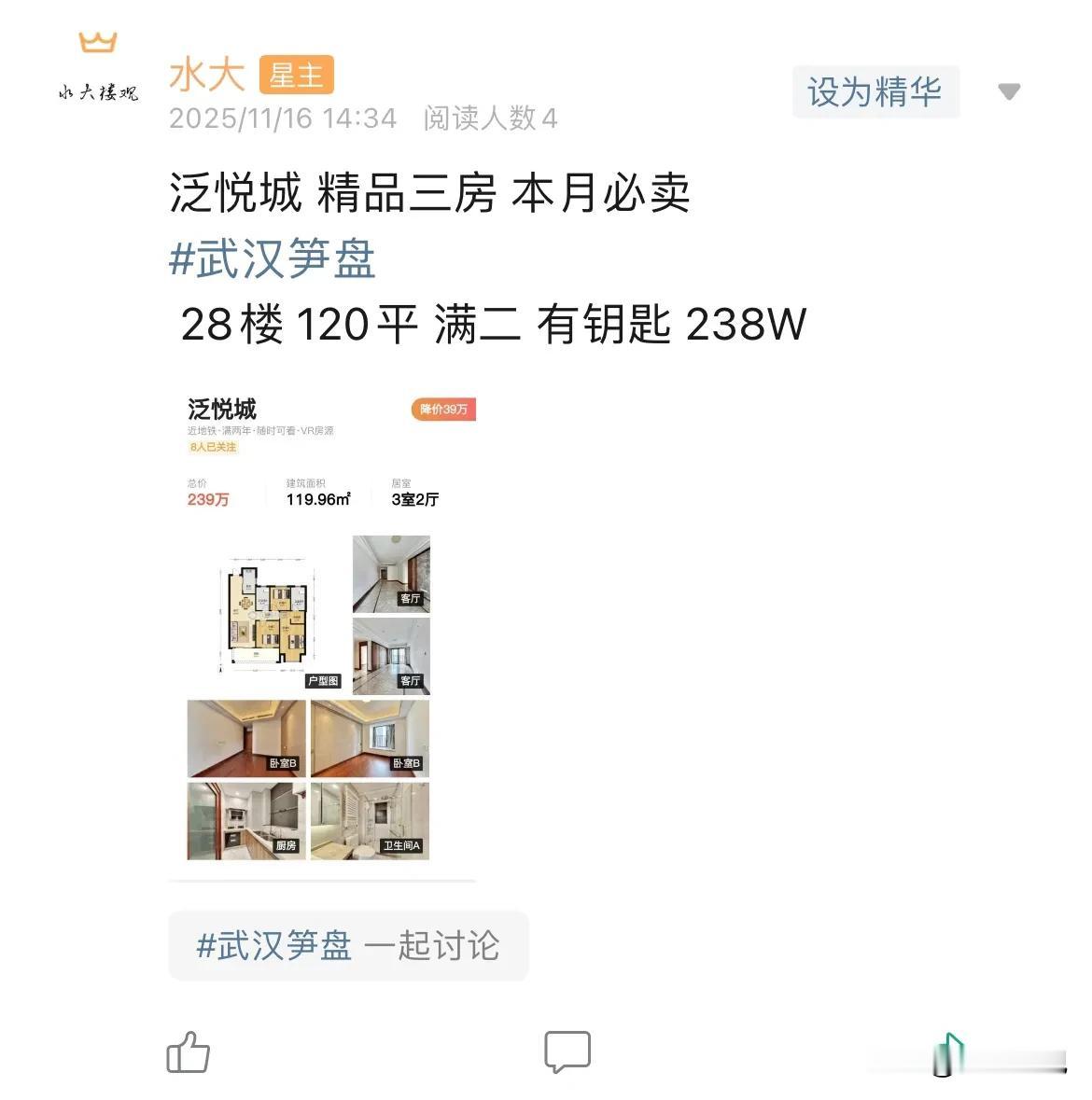Screen dimensions: 1092x1100
Task: Click the 阅读人数4 reading count
Action: coord(490,118)
